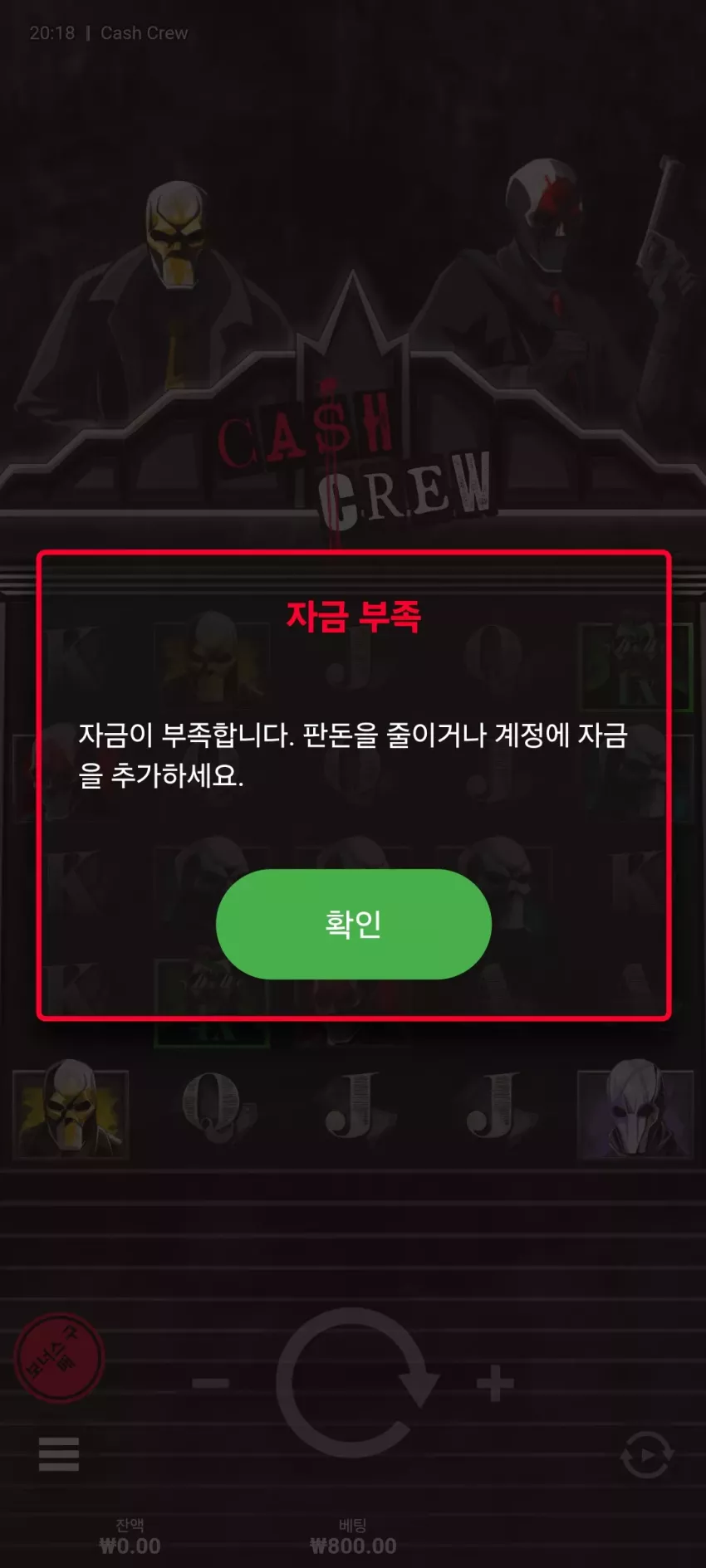Open the hamburger menu
706x1568 pixels.
pyautogui.click(x=59, y=1454)
